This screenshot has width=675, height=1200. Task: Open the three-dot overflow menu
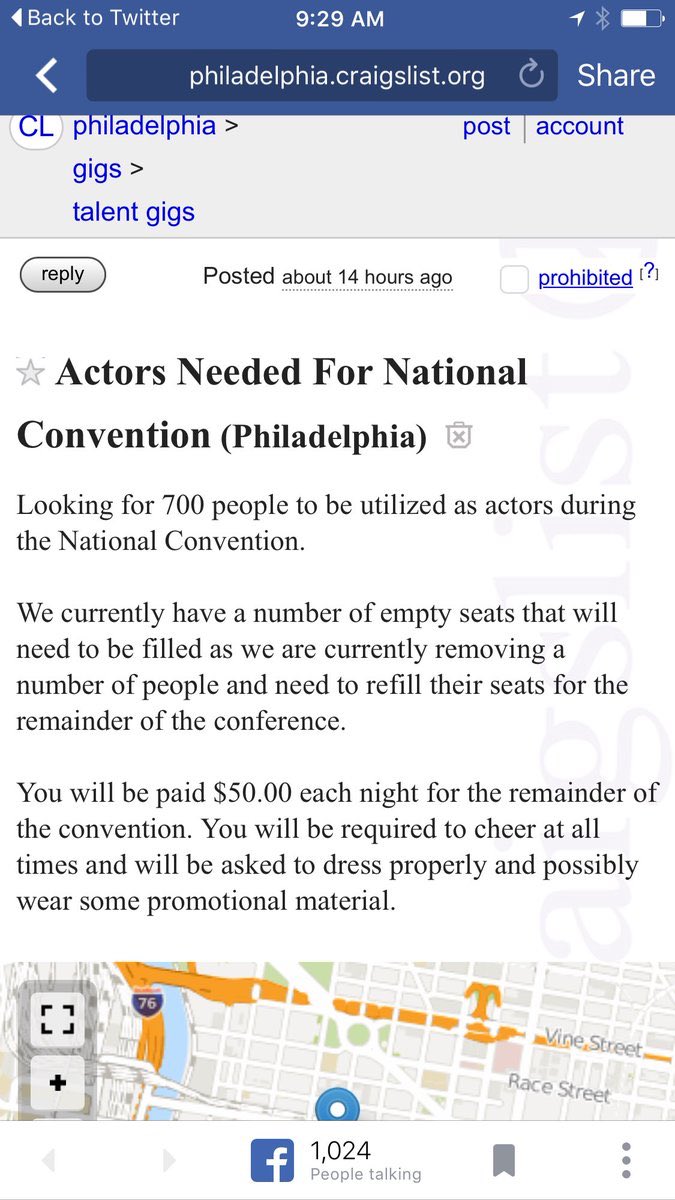point(626,1161)
